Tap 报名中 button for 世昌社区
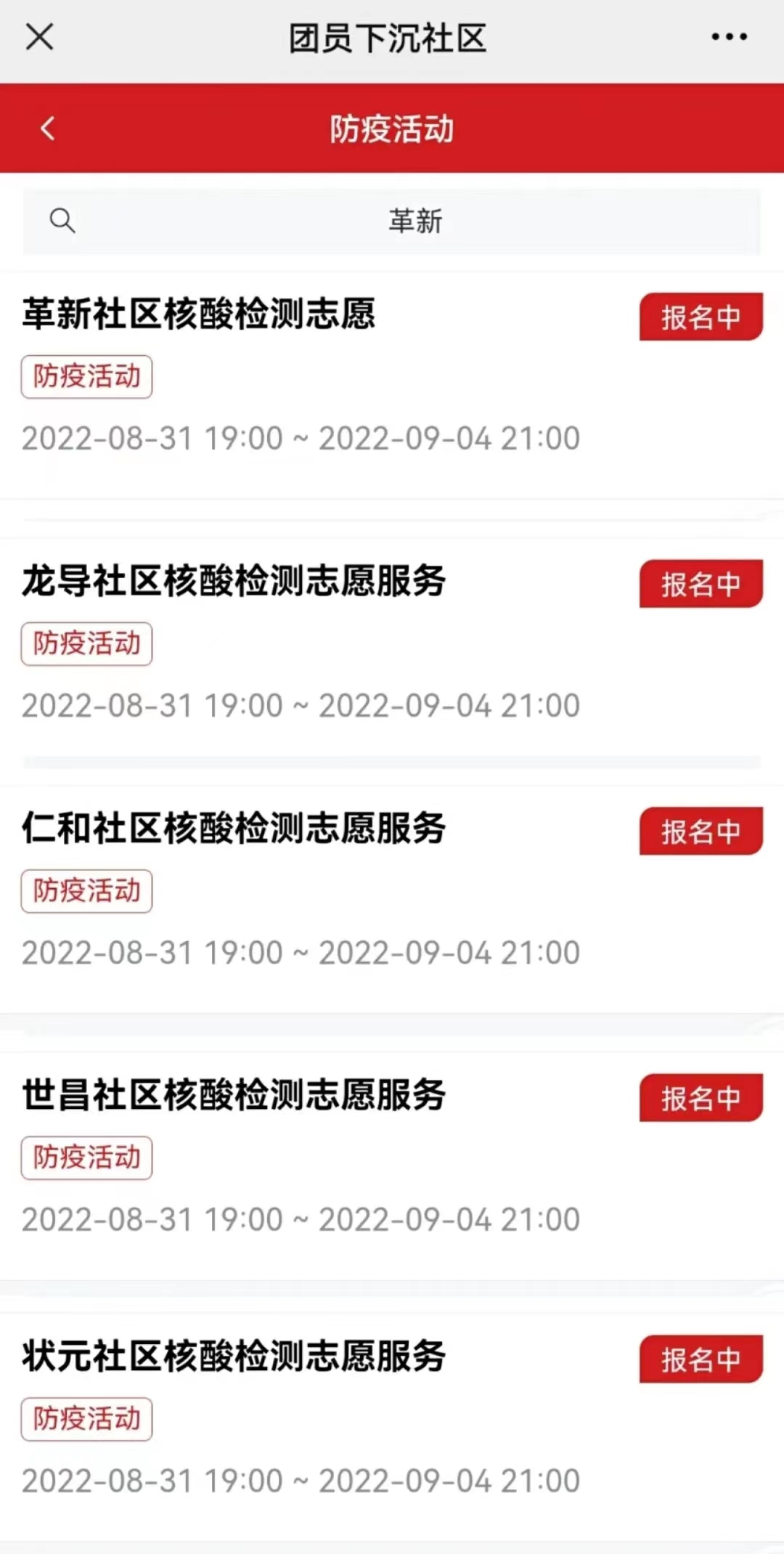This screenshot has height=1554, width=784. coord(701,1097)
